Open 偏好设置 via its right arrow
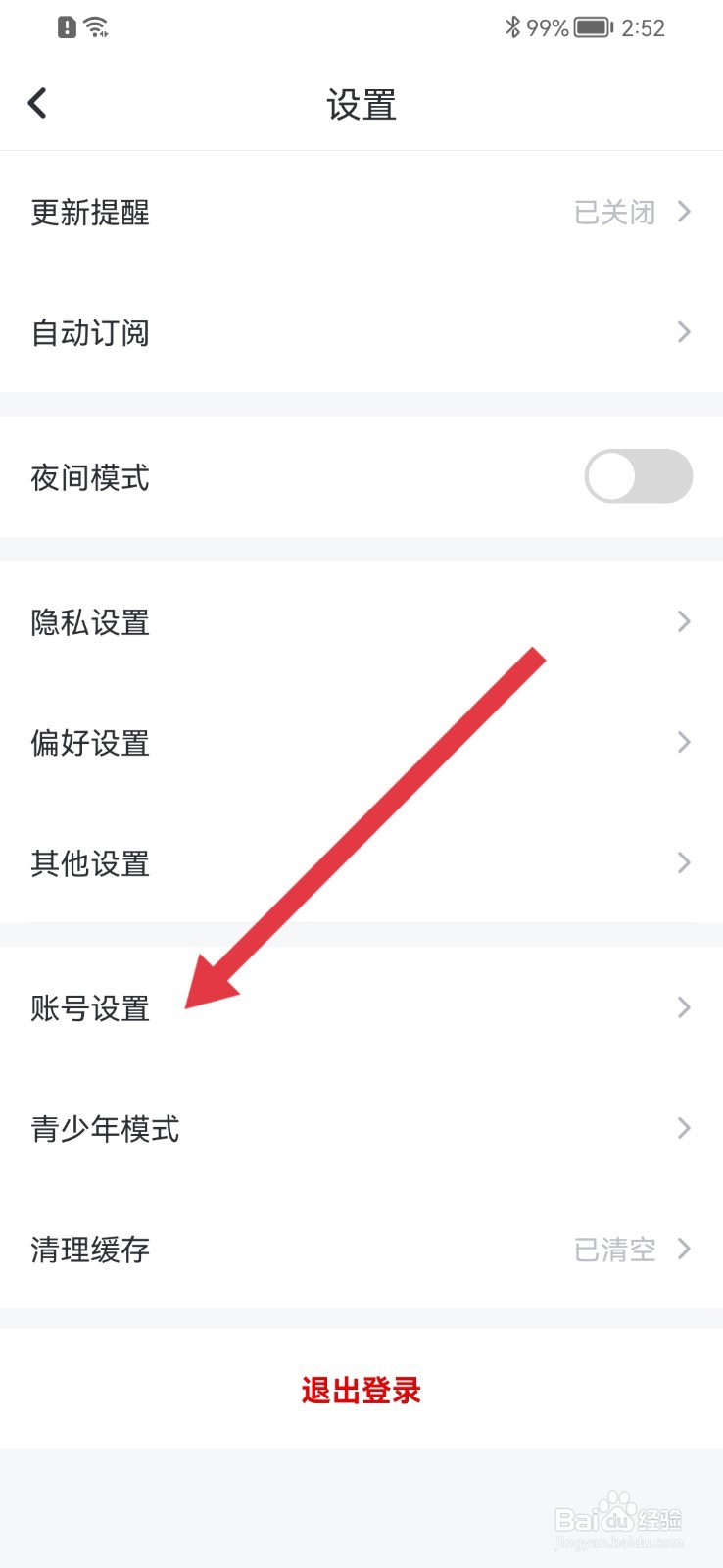 pos(683,742)
